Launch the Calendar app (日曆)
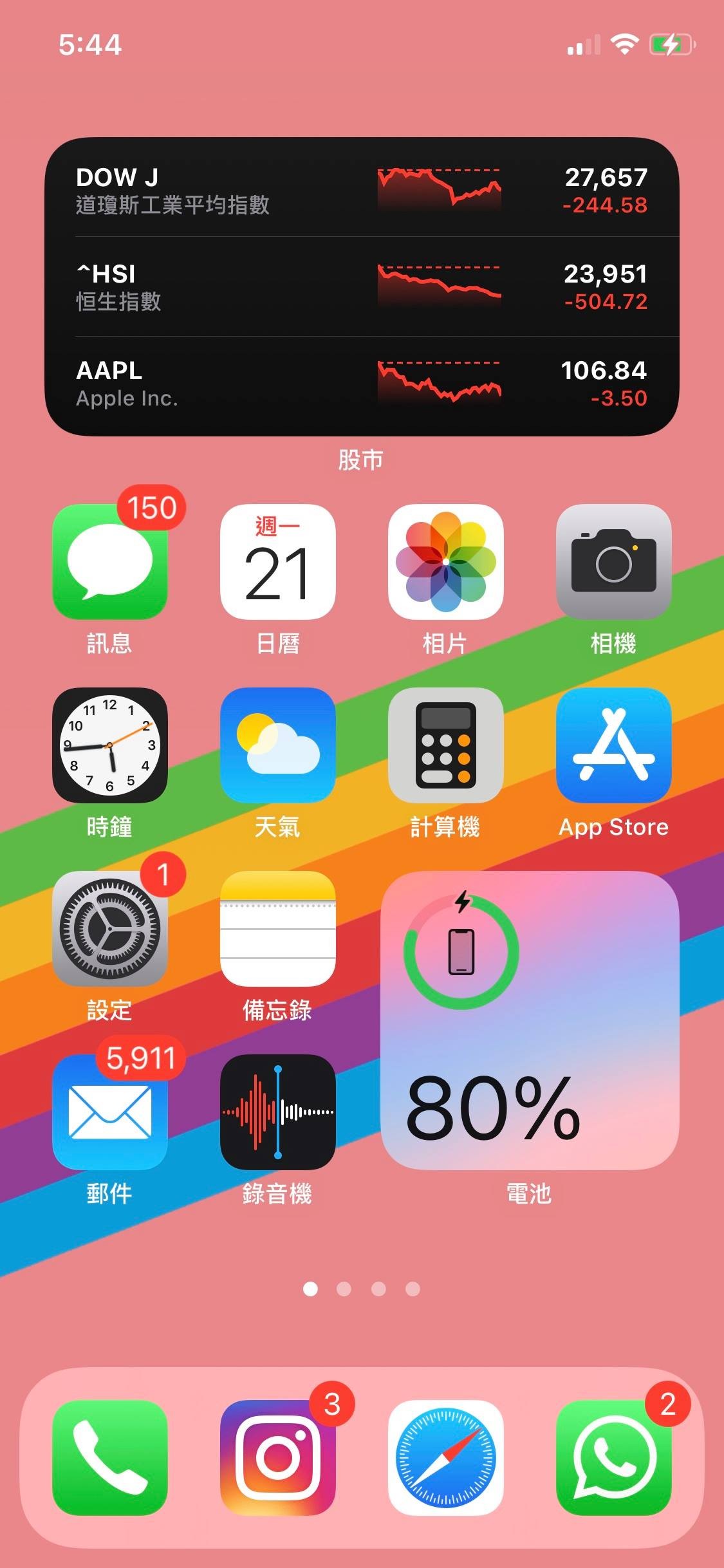The height and width of the screenshot is (1568, 724). pyautogui.click(x=277, y=562)
